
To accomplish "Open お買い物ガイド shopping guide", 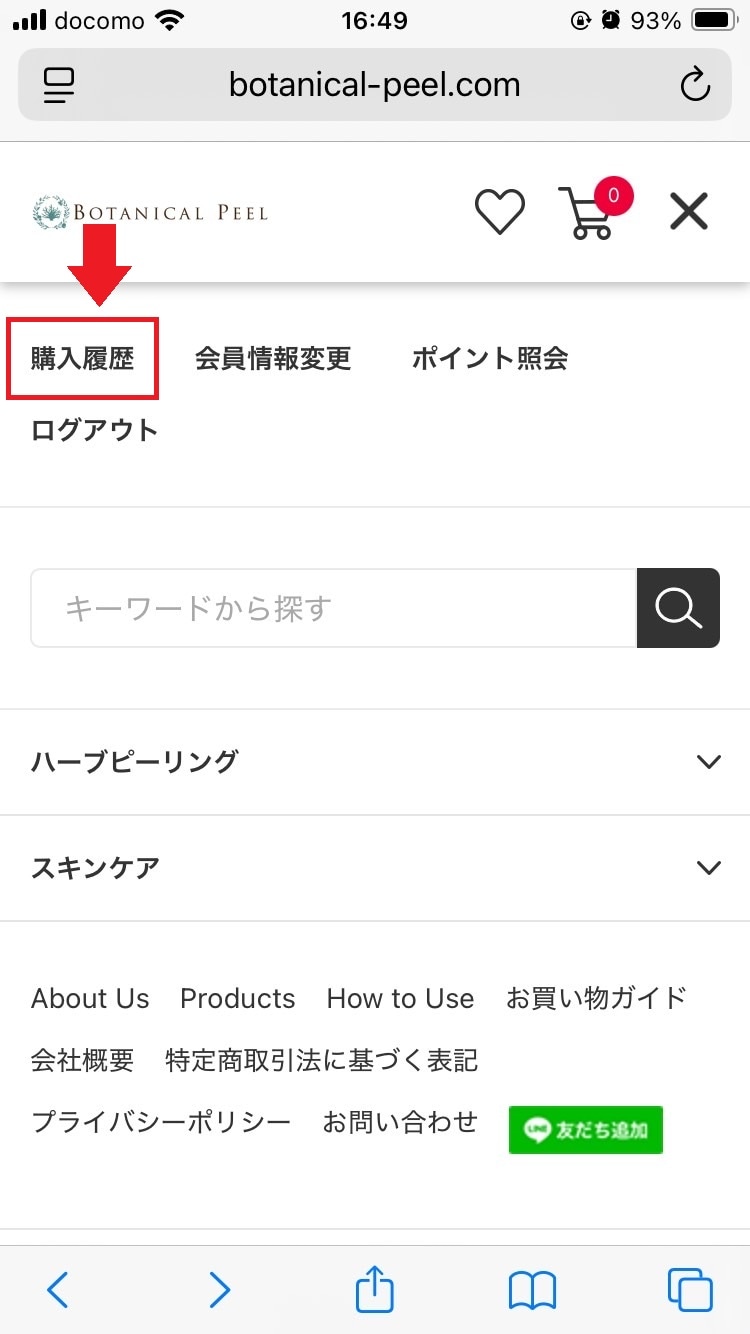I will [596, 998].
